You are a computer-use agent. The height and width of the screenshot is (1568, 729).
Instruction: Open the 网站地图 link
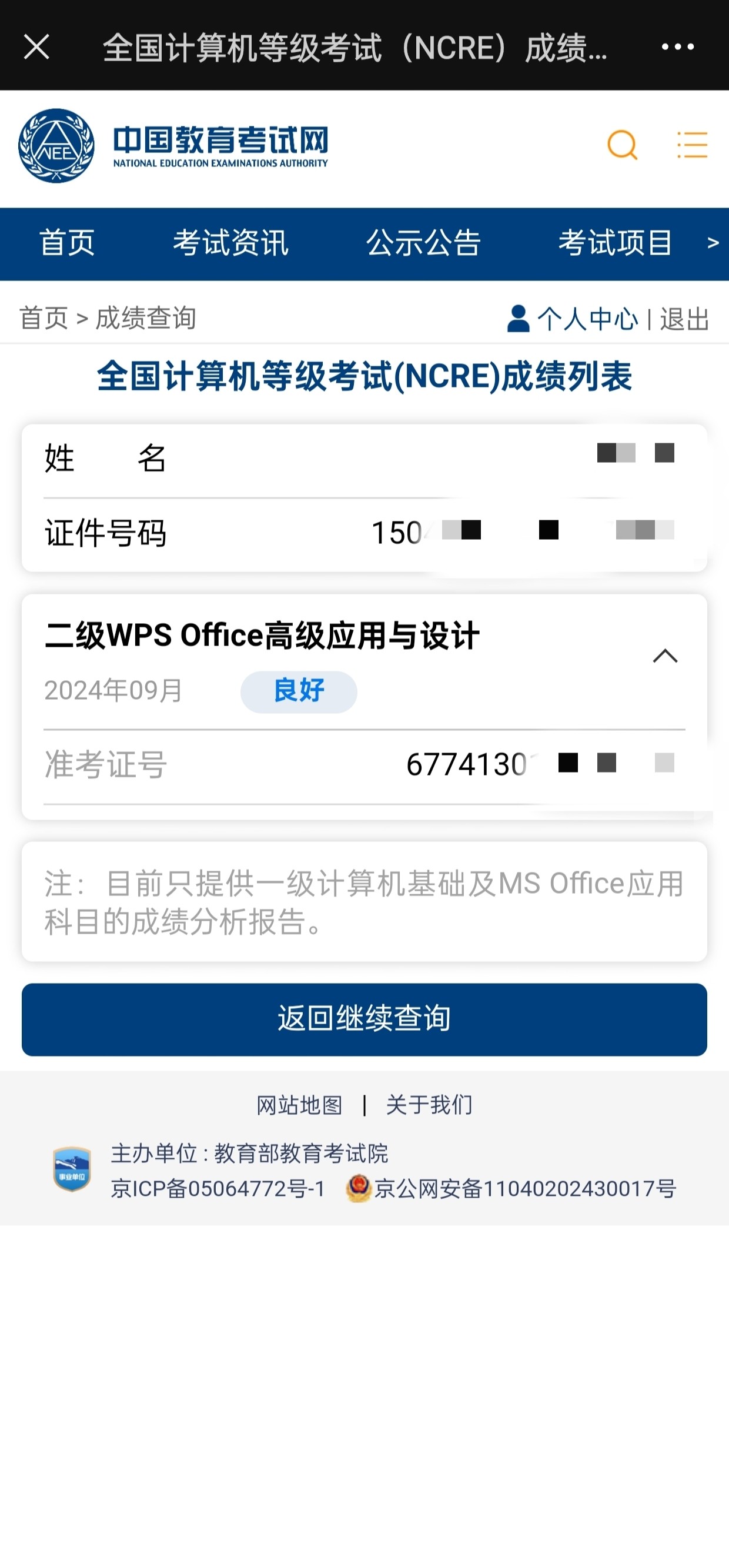click(x=299, y=1105)
